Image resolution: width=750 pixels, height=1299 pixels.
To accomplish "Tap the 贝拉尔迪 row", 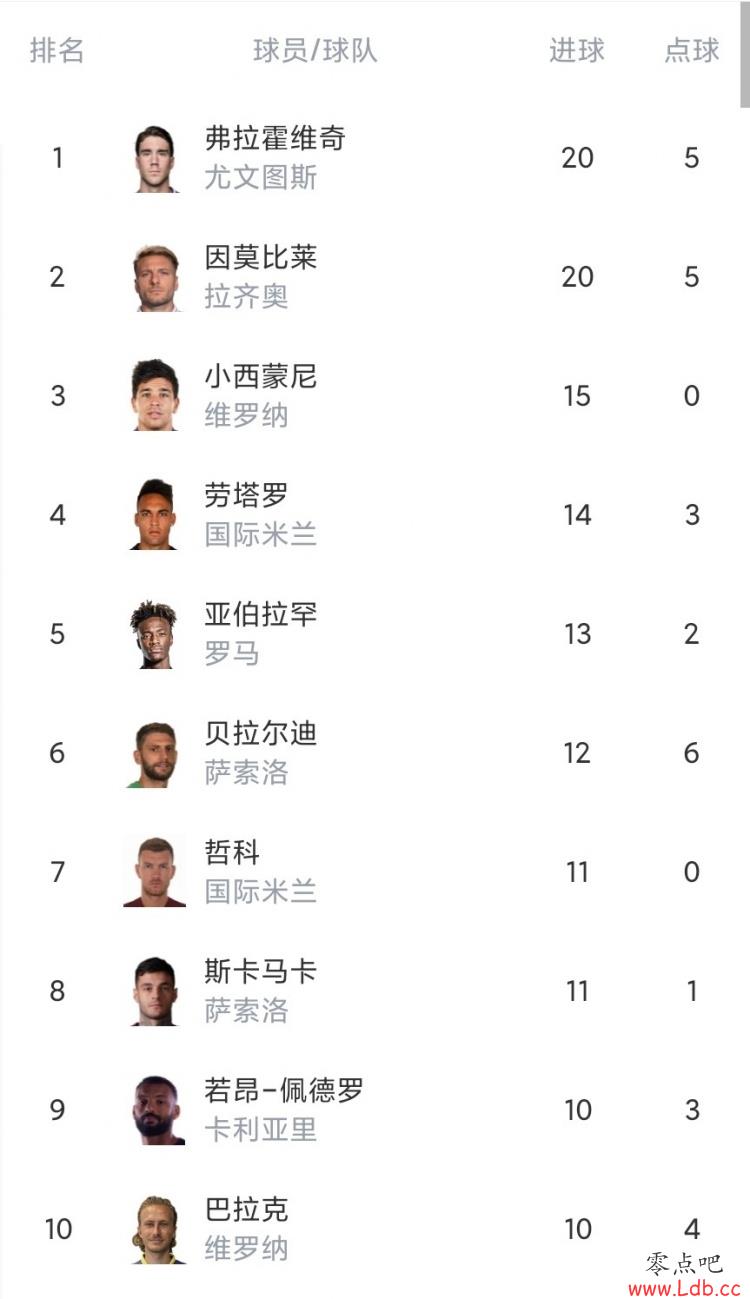I will [375, 753].
